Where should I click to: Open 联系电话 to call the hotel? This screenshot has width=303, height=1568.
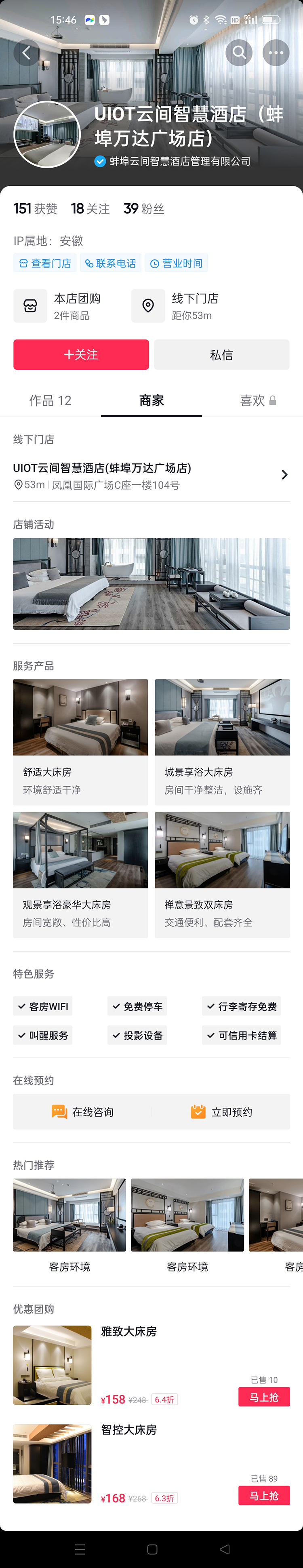(x=111, y=263)
